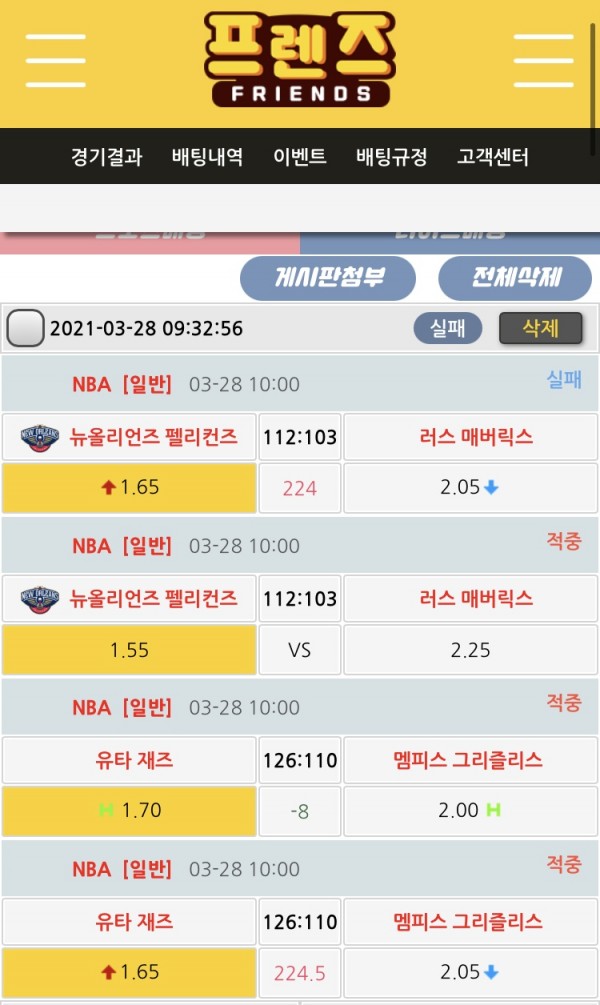Open 고객센터 support page

[492, 157]
